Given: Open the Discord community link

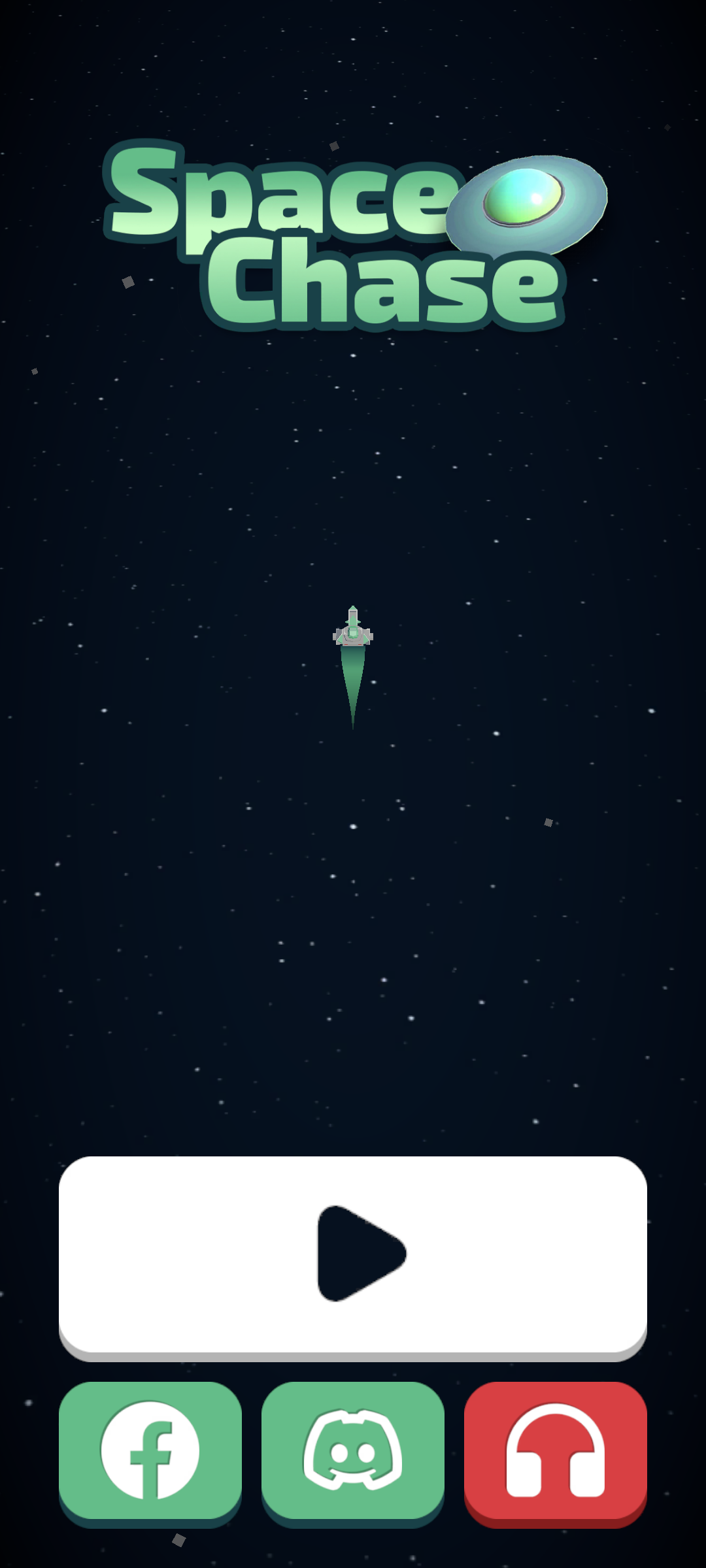Looking at the screenshot, I should tap(353, 1450).
